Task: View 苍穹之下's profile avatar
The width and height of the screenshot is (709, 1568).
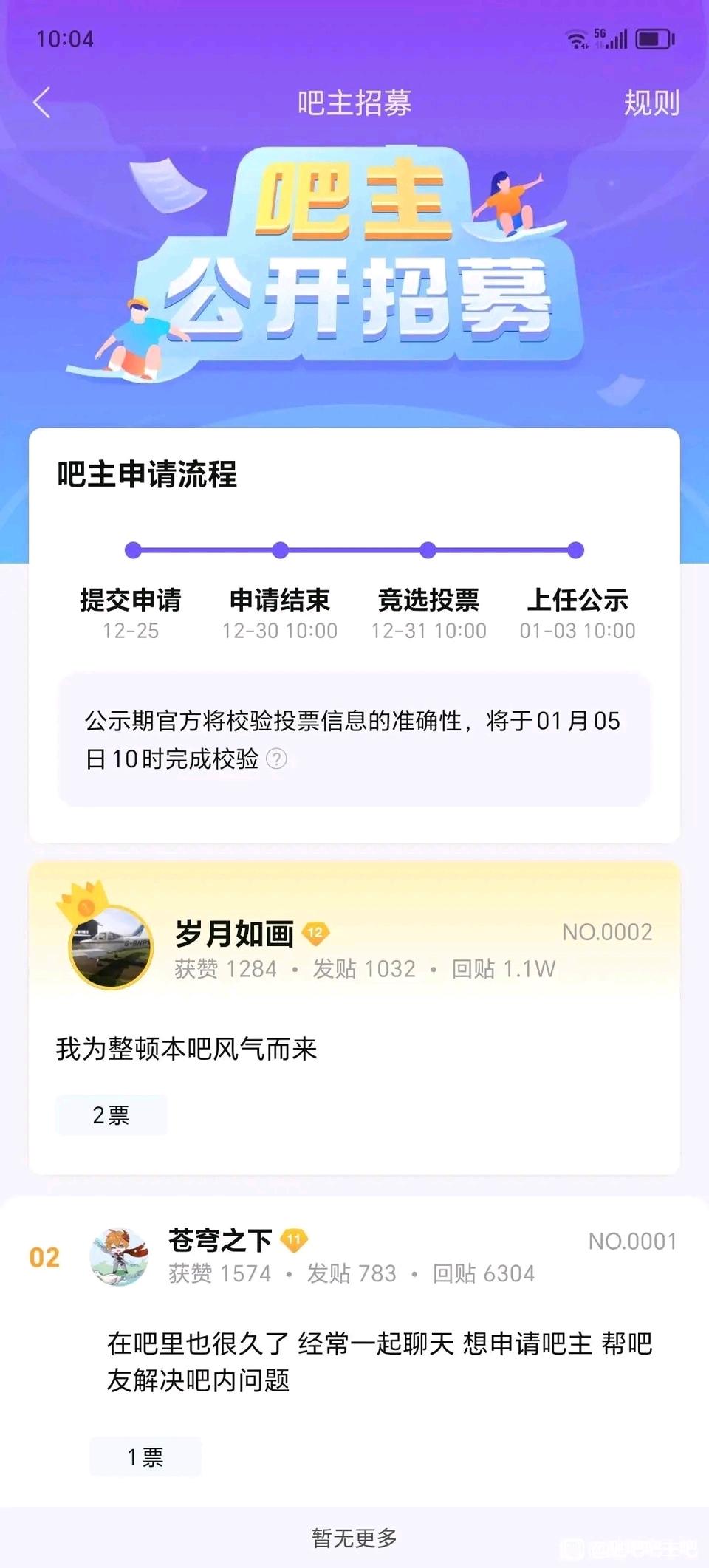Action: (x=119, y=1257)
